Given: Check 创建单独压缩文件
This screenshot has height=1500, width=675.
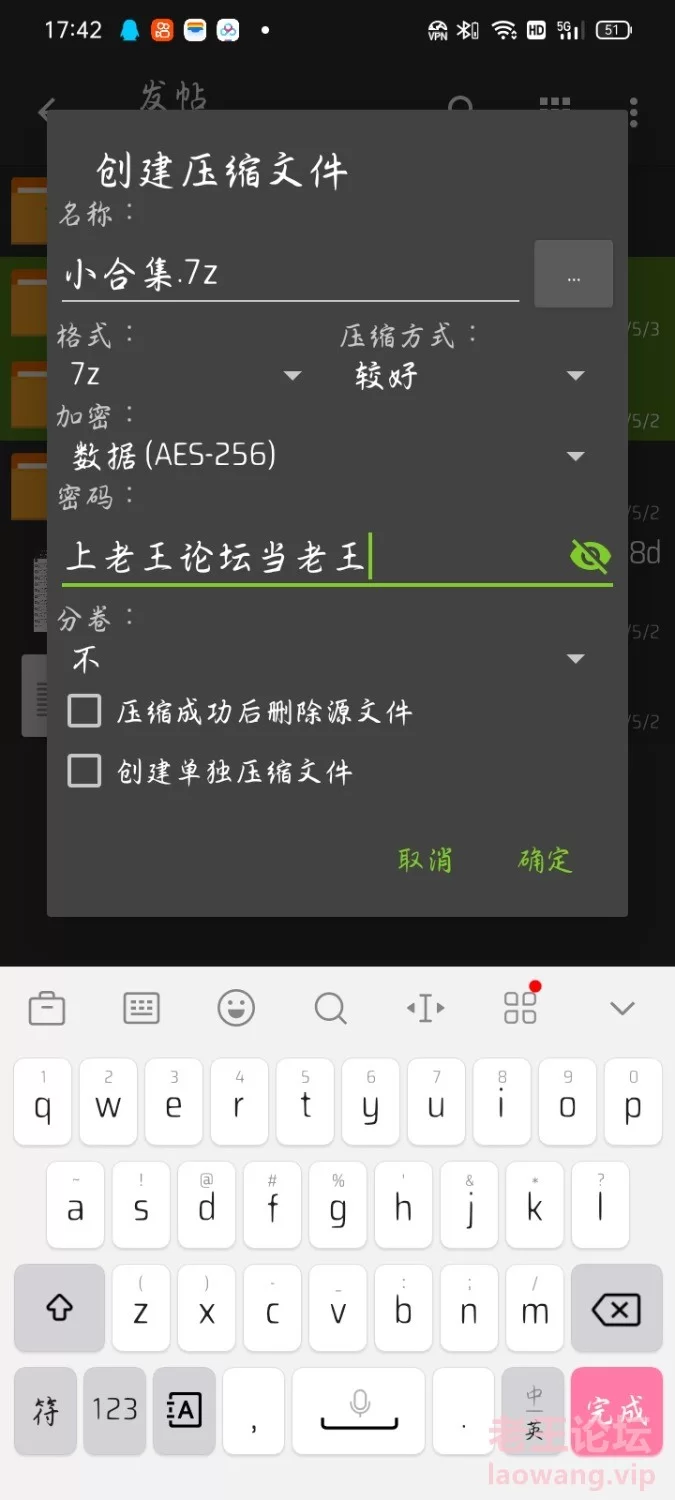Looking at the screenshot, I should (x=85, y=771).
